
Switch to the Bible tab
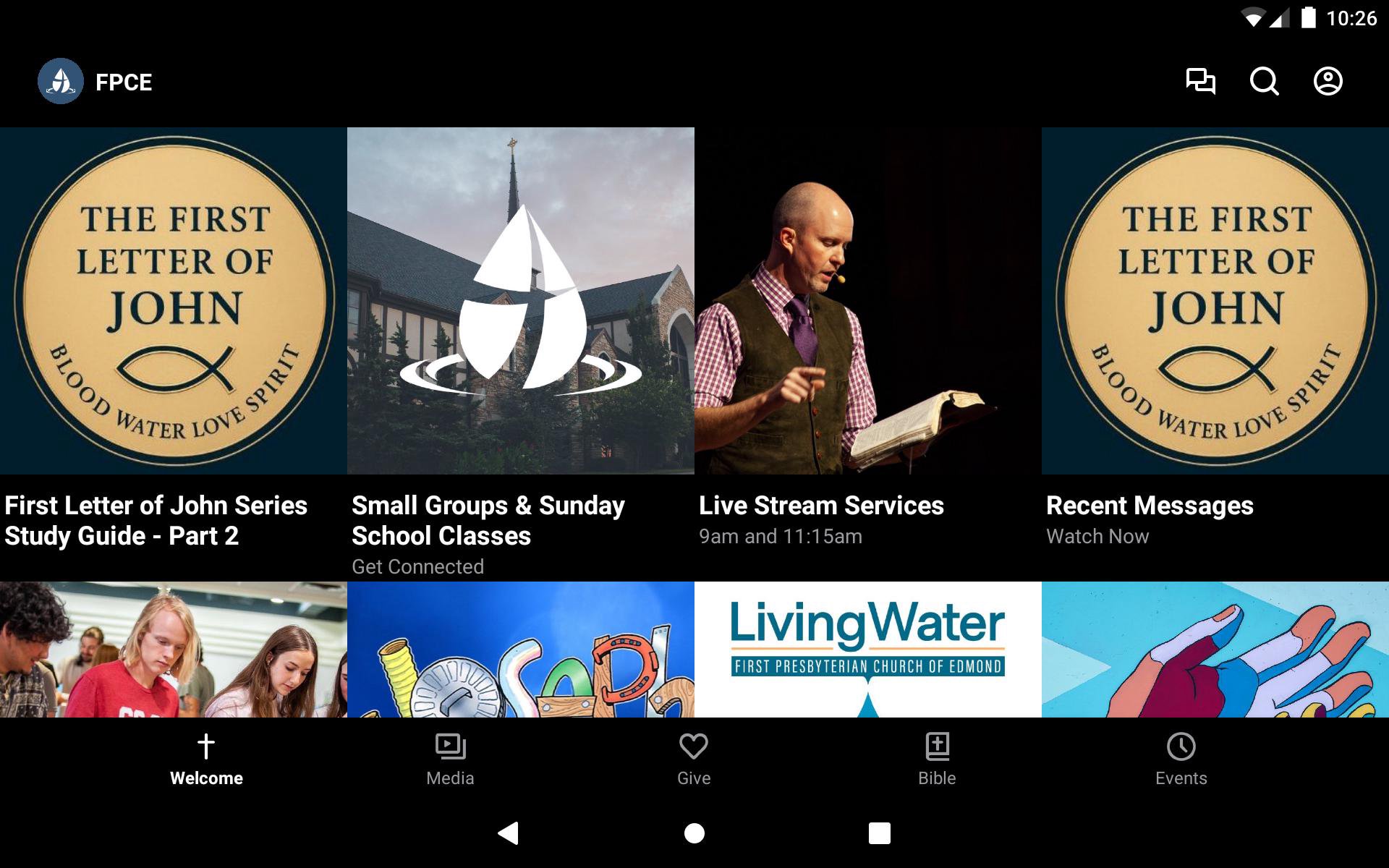937,759
